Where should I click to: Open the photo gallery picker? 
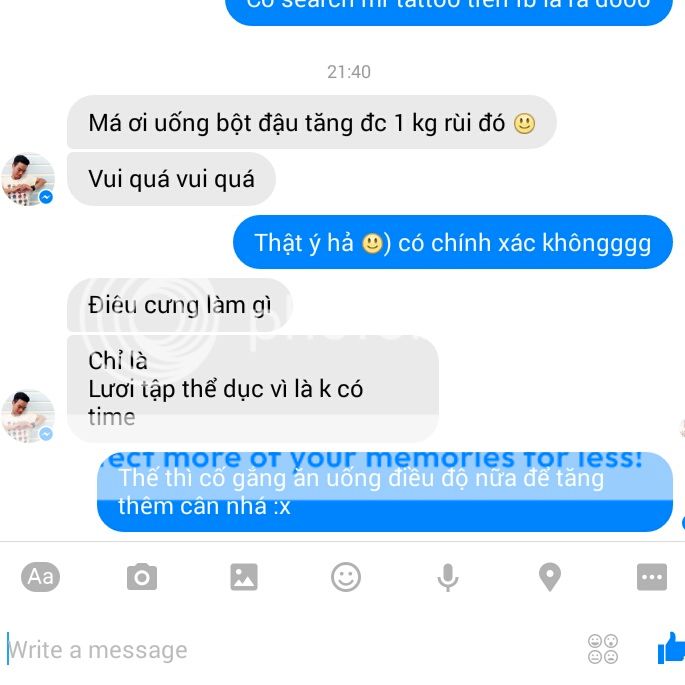[244, 577]
